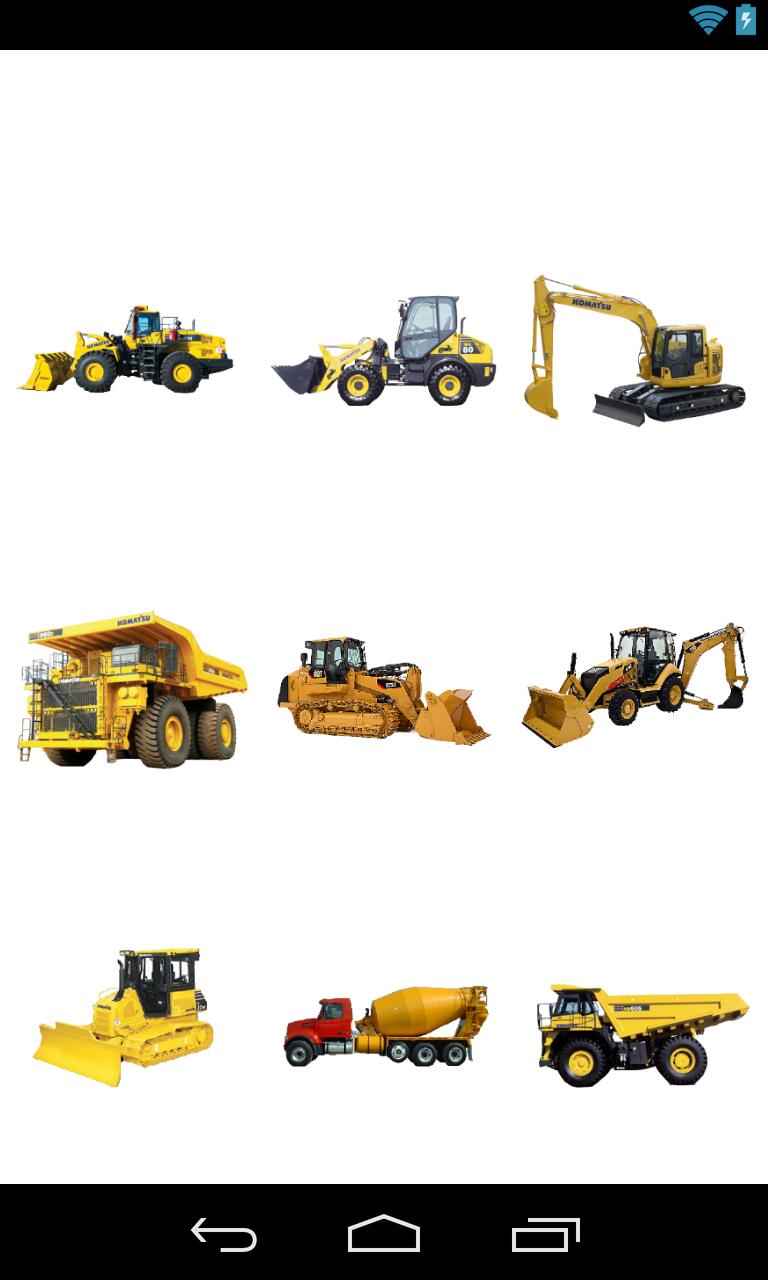Tap the Komatsu excavator tile
The image size is (768, 1280).
(x=636, y=351)
